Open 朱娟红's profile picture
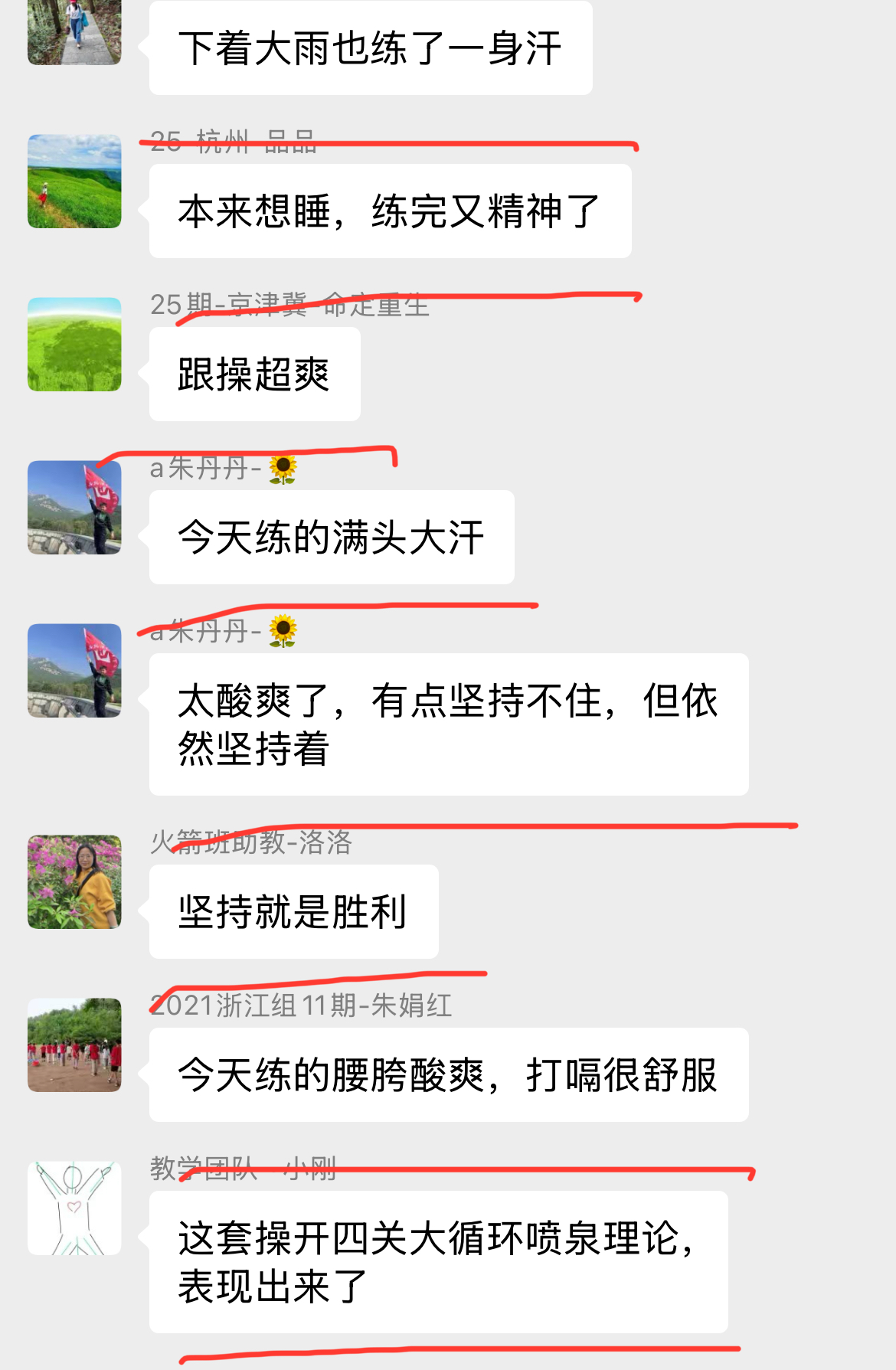The height and width of the screenshot is (1370, 896). tap(74, 1045)
